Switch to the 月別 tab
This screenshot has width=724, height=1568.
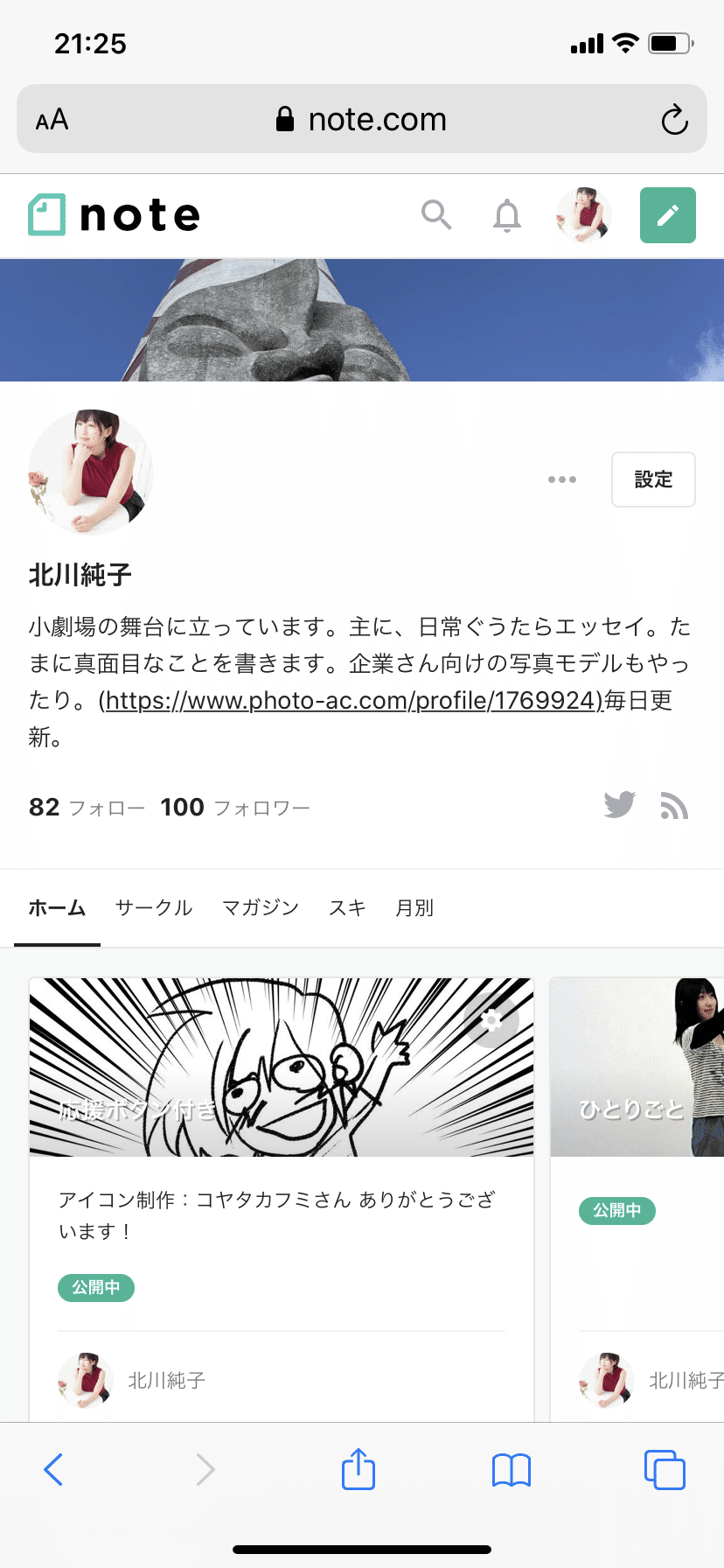pyautogui.click(x=414, y=908)
